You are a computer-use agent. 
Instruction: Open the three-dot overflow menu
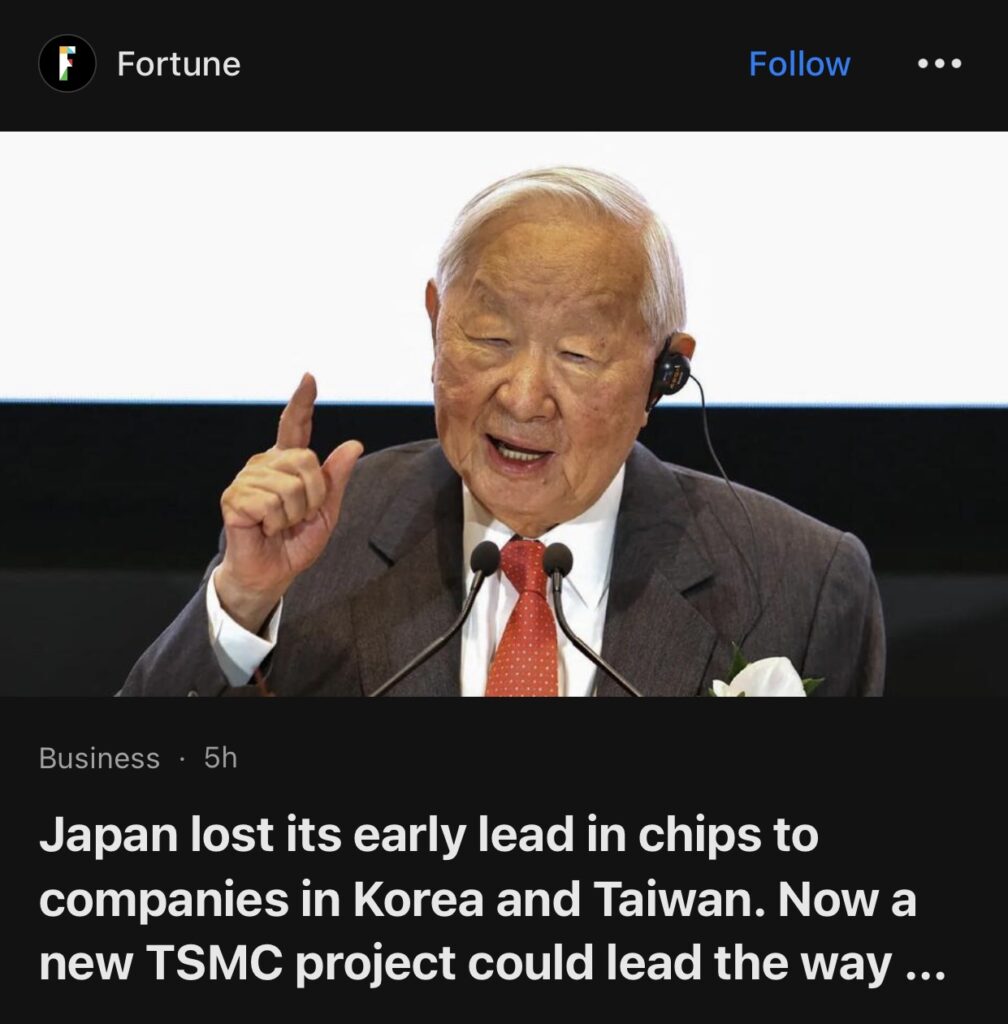tap(939, 64)
